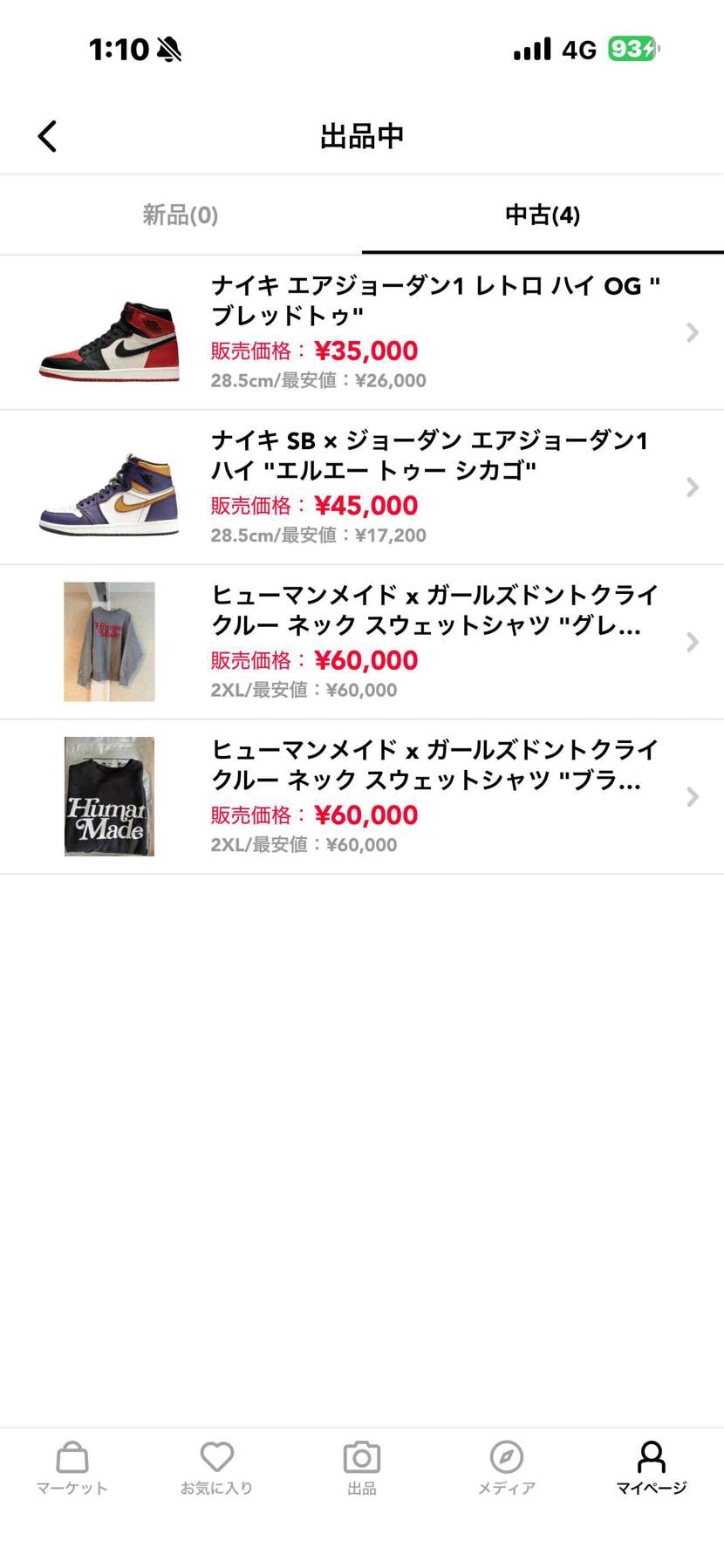The width and height of the screenshot is (724, 1568).
Task: Check the battery indicator showing 93
Action: point(630,50)
